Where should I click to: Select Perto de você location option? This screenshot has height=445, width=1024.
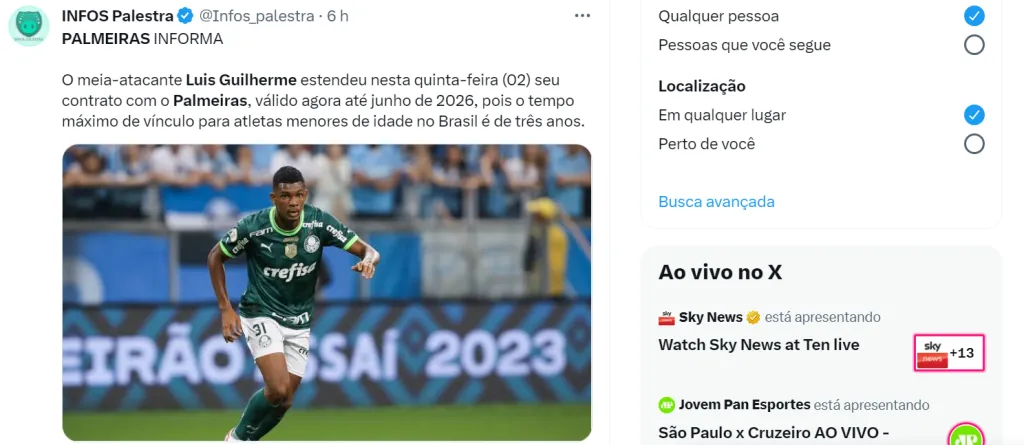(x=974, y=144)
